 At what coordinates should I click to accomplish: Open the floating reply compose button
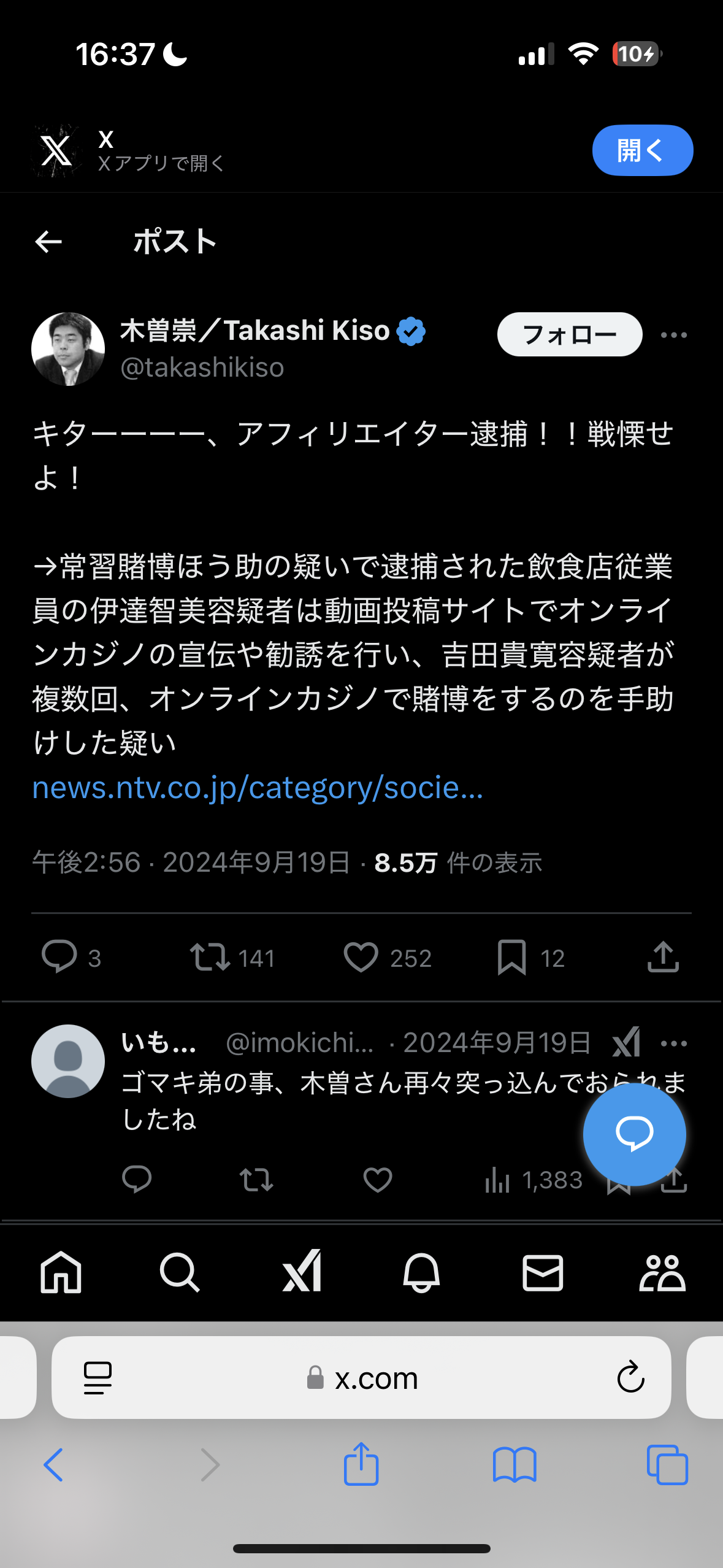coord(634,1134)
